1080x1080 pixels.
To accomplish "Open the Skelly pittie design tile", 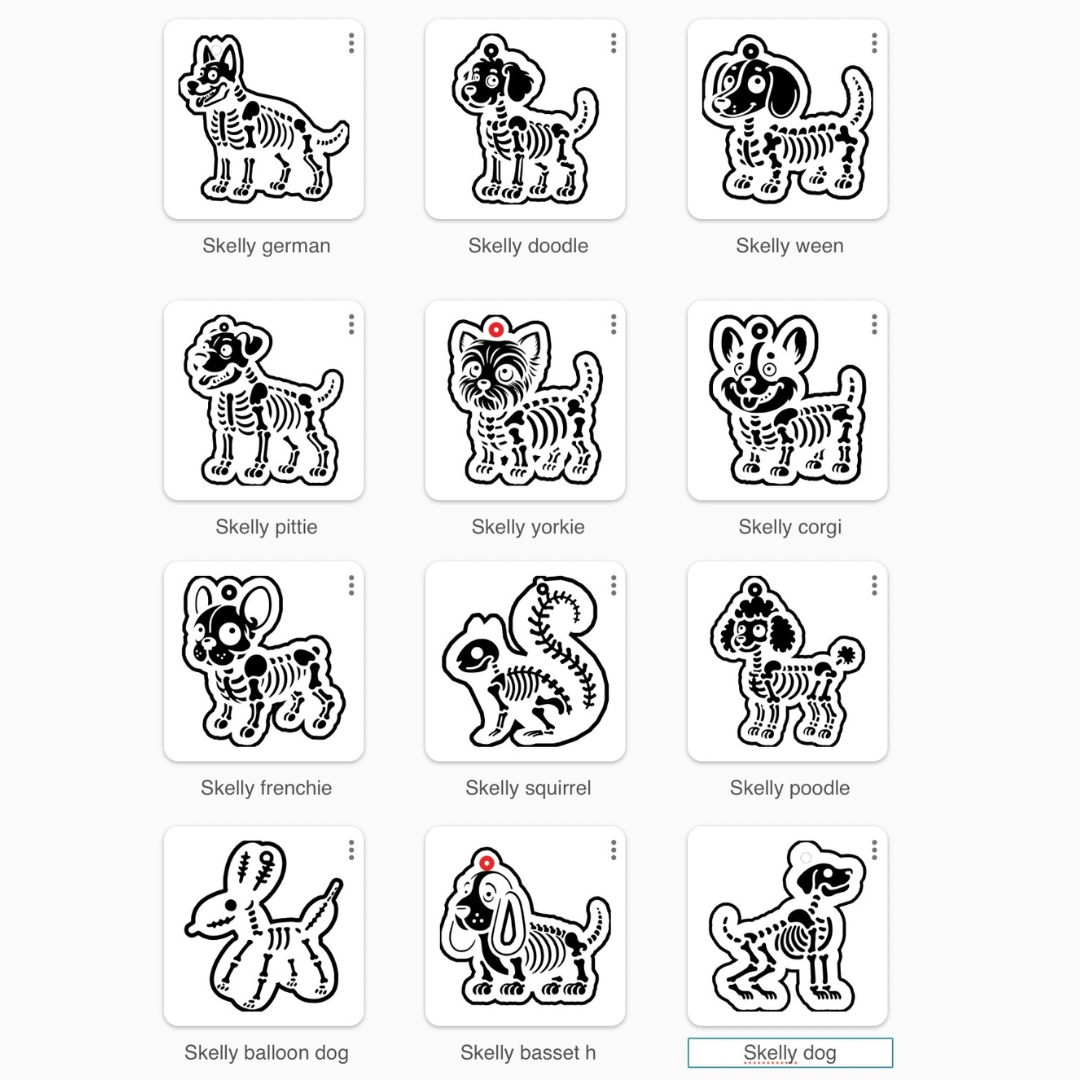I will pos(263,401).
